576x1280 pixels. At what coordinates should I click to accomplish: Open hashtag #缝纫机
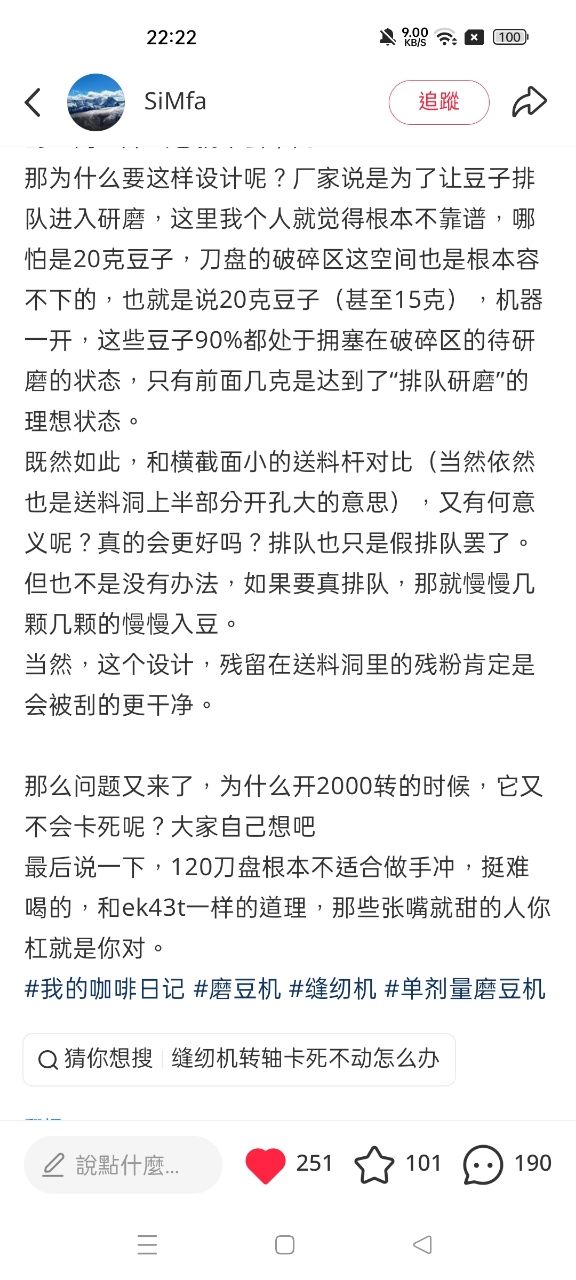point(333,990)
